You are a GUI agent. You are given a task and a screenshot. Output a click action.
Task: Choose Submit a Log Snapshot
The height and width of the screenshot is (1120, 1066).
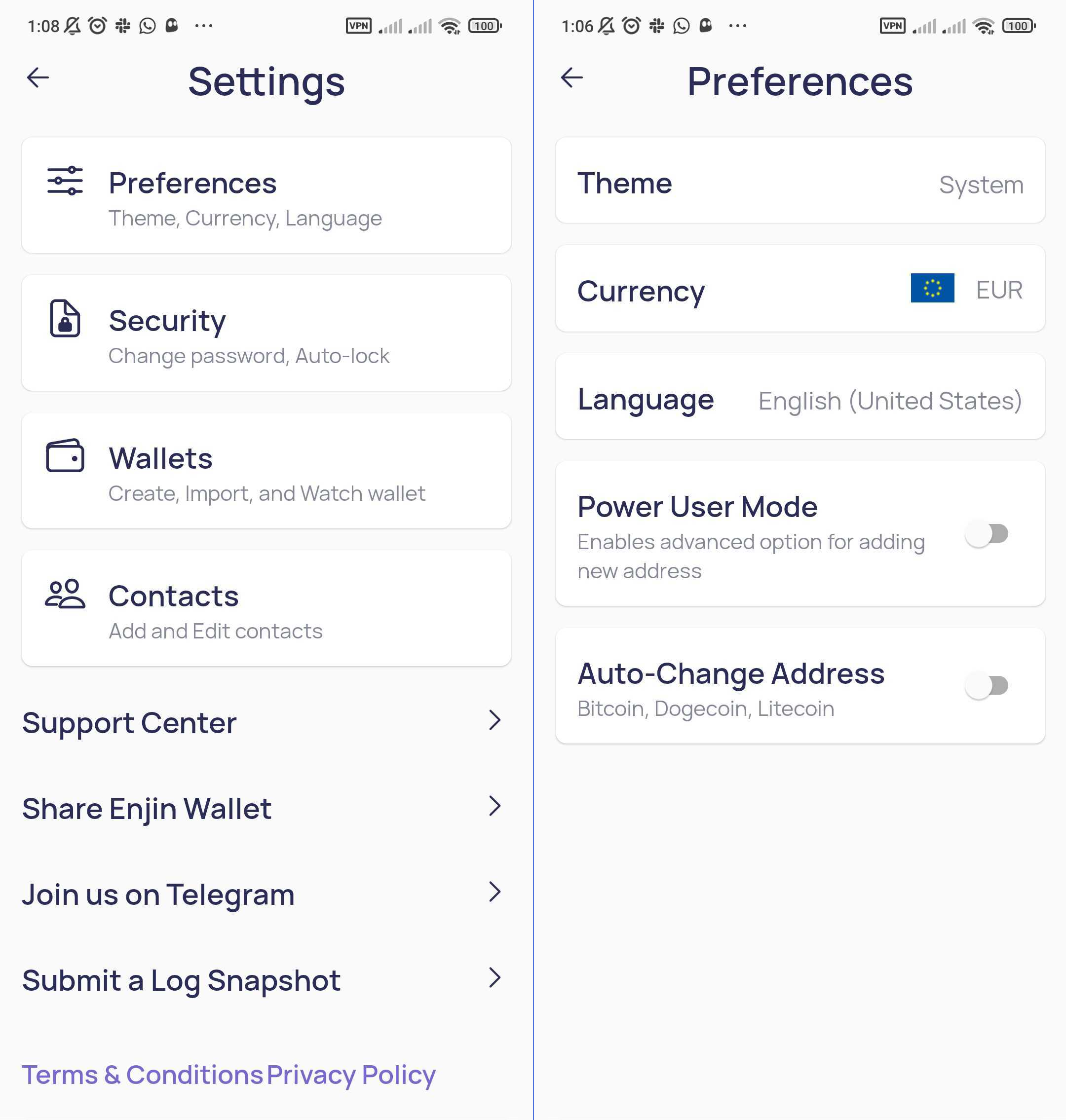(x=262, y=979)
